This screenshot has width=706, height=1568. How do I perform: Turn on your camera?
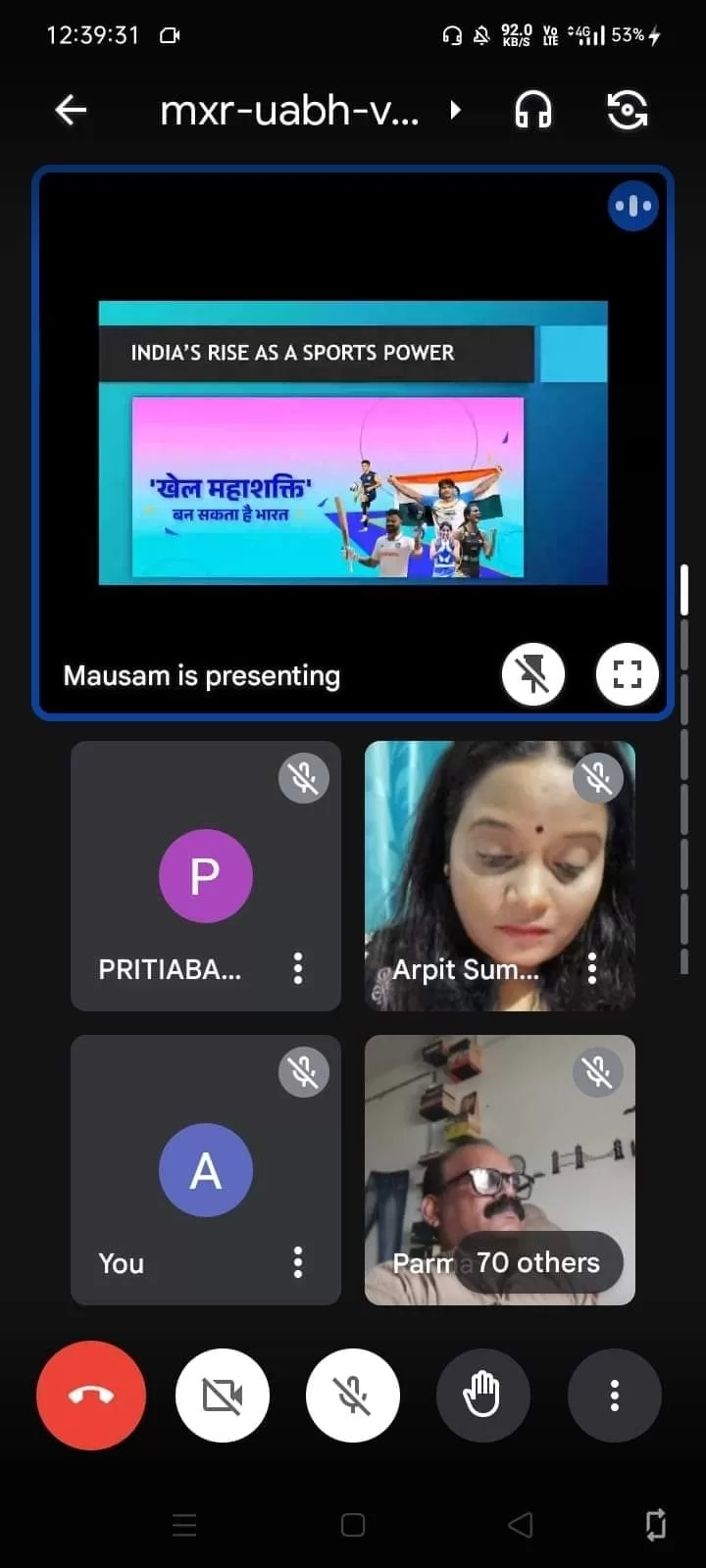point(223,1395)
